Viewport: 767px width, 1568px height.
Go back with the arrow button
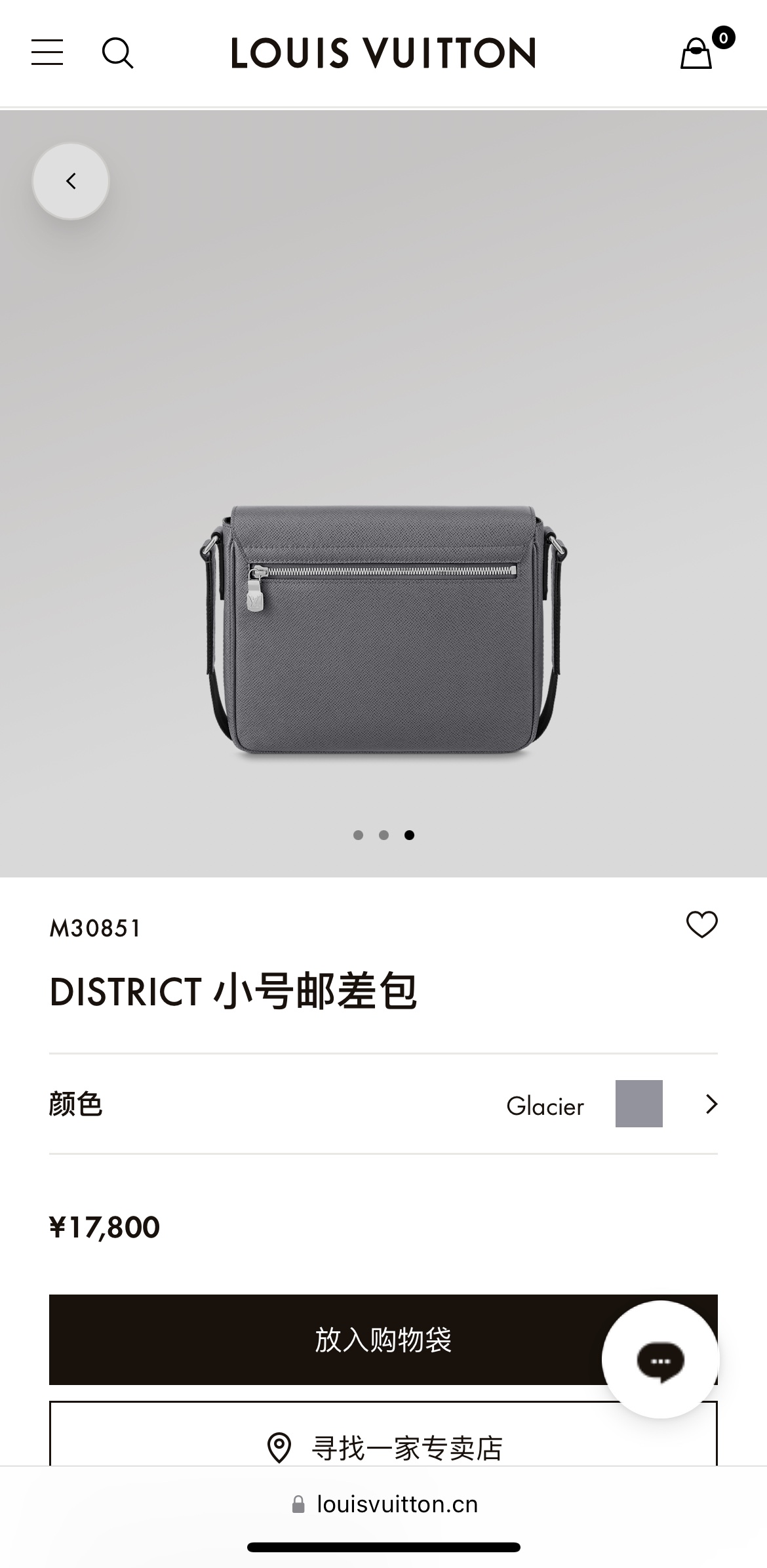[71, 181]
